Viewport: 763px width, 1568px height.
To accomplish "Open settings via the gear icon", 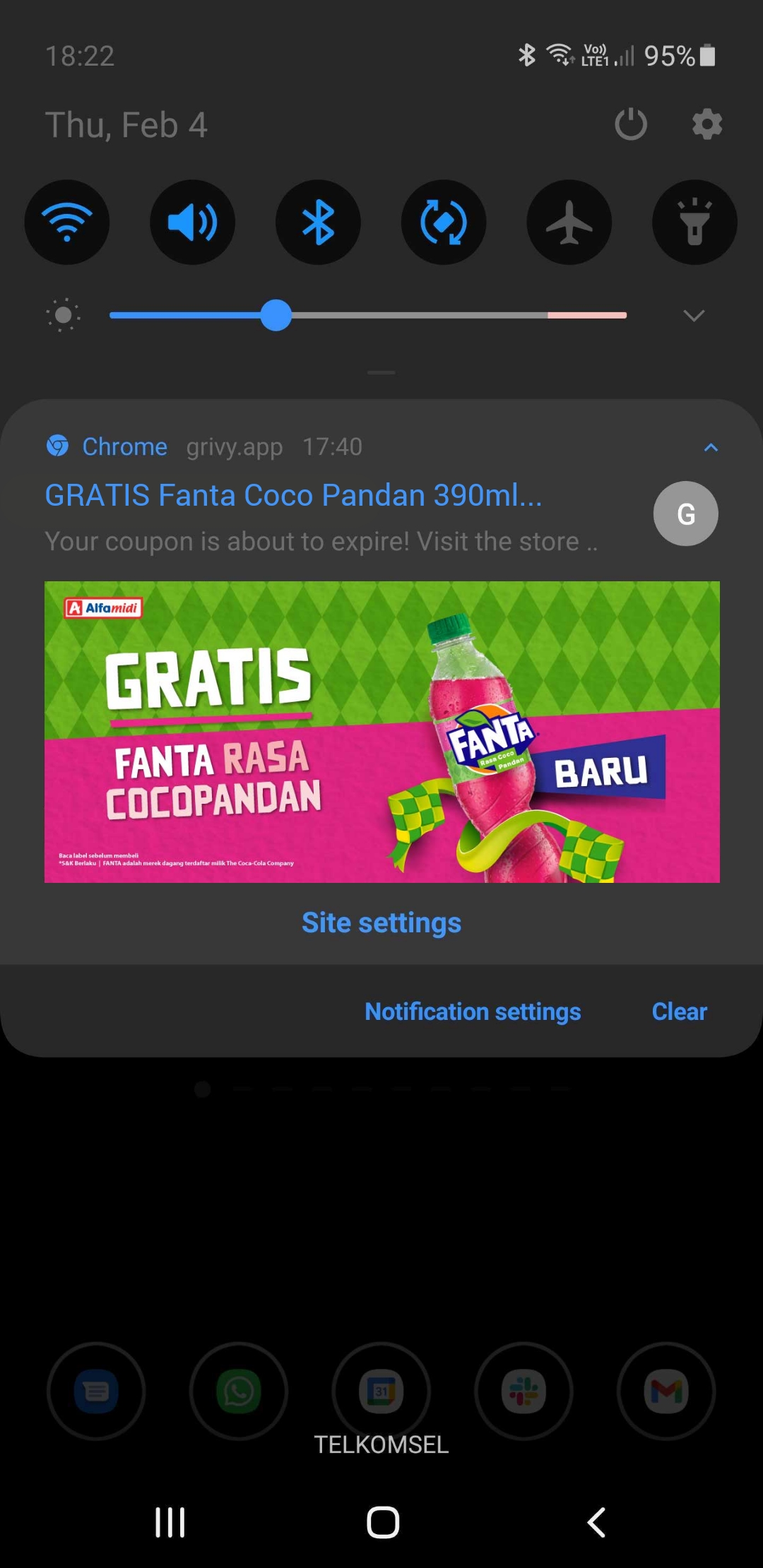I will click(x=707, y=125).
